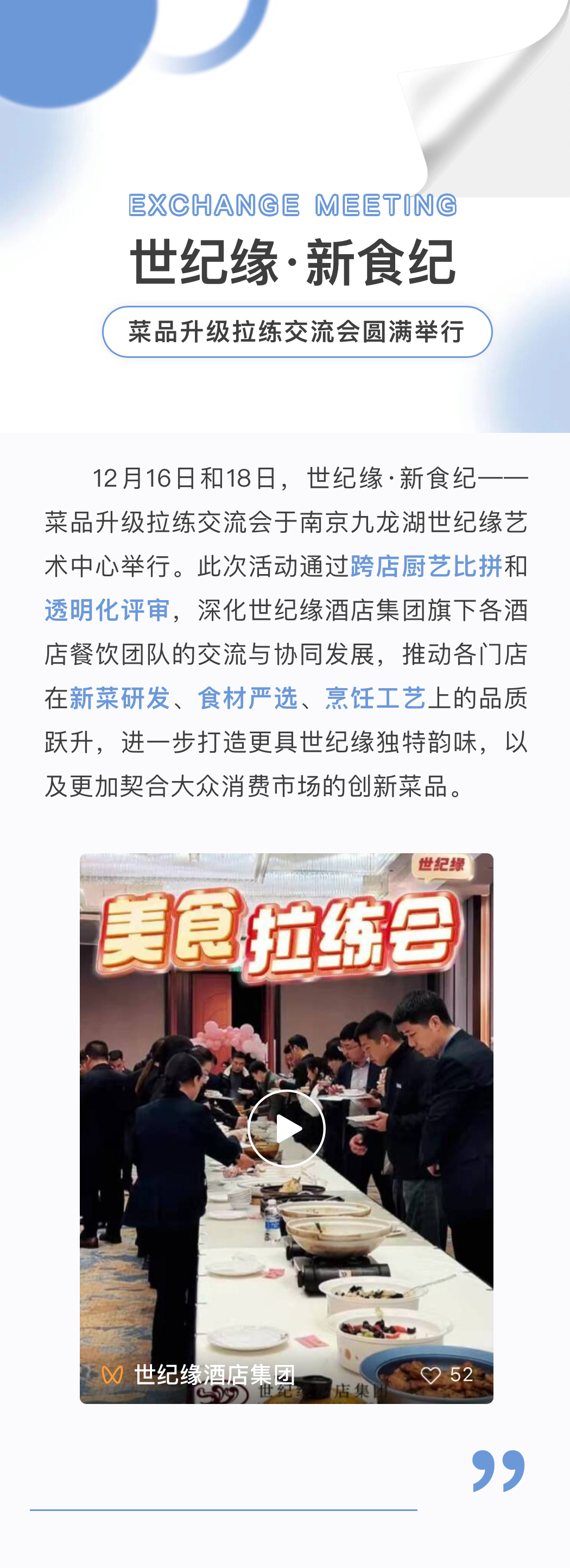Play the 美食拉练会 video
This screenshot has width=570, height=1568.
click(286, 1128)
